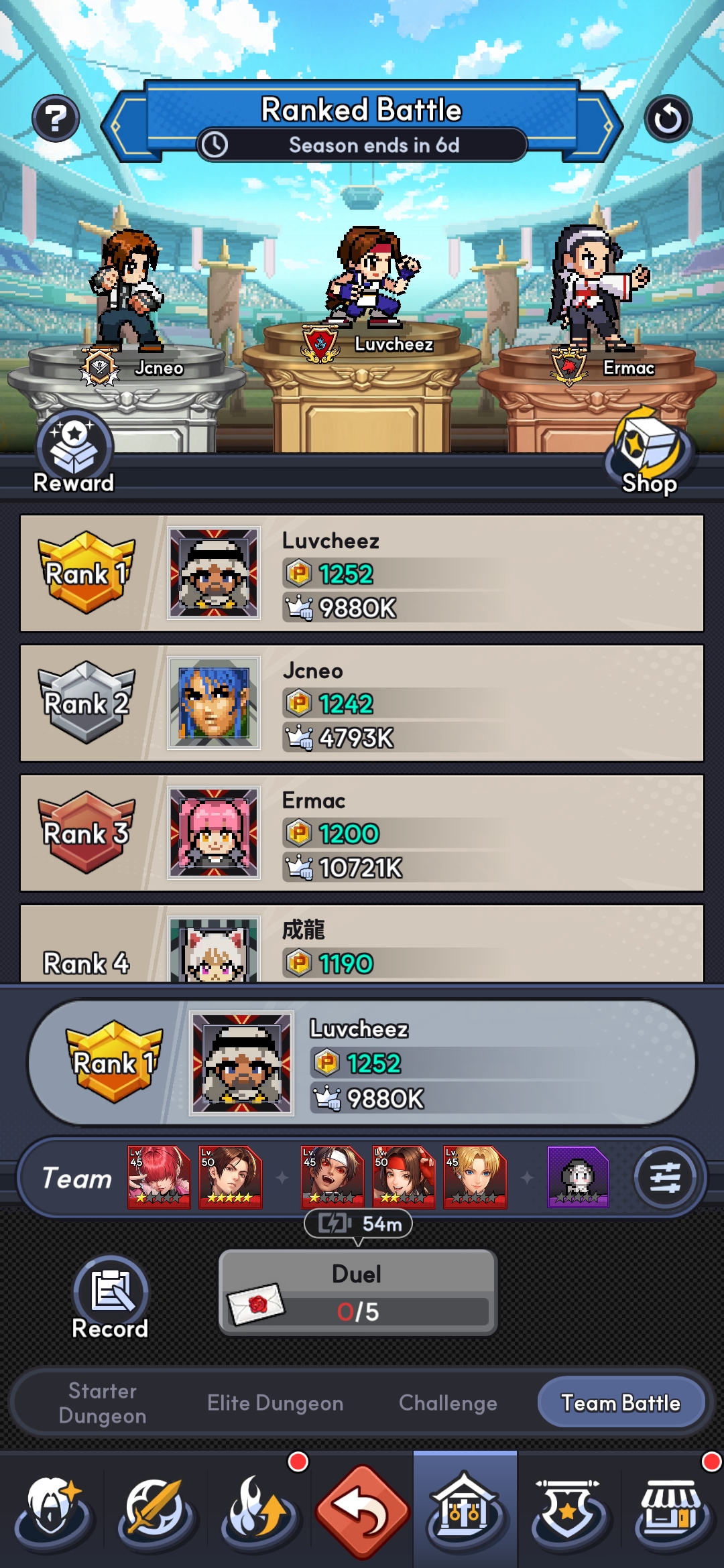Open the battle Record
The height and width of the screenshot is (1568, 724).
click(x=110, y=1298)
